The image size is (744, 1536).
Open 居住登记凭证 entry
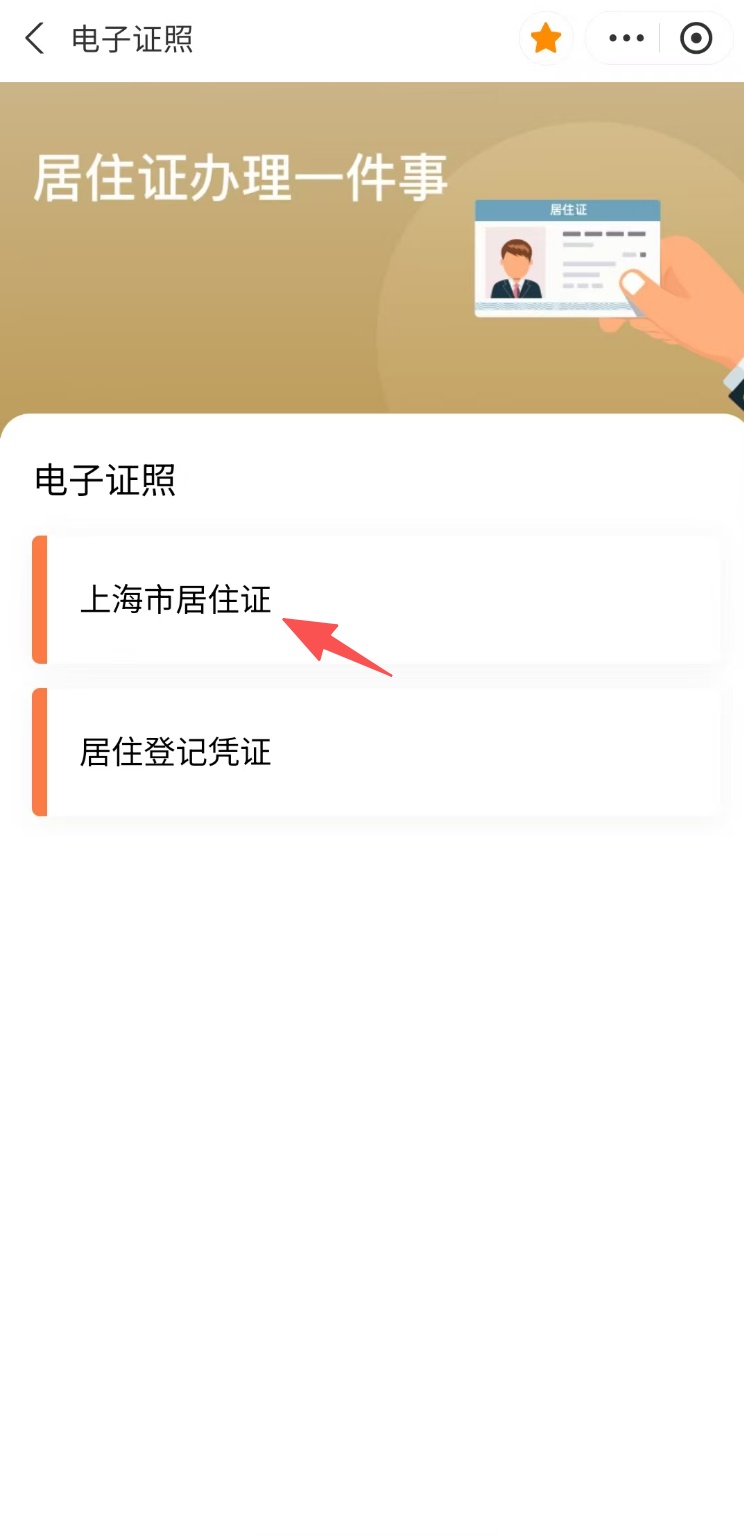pyautogui.click(x=377, y=752)
